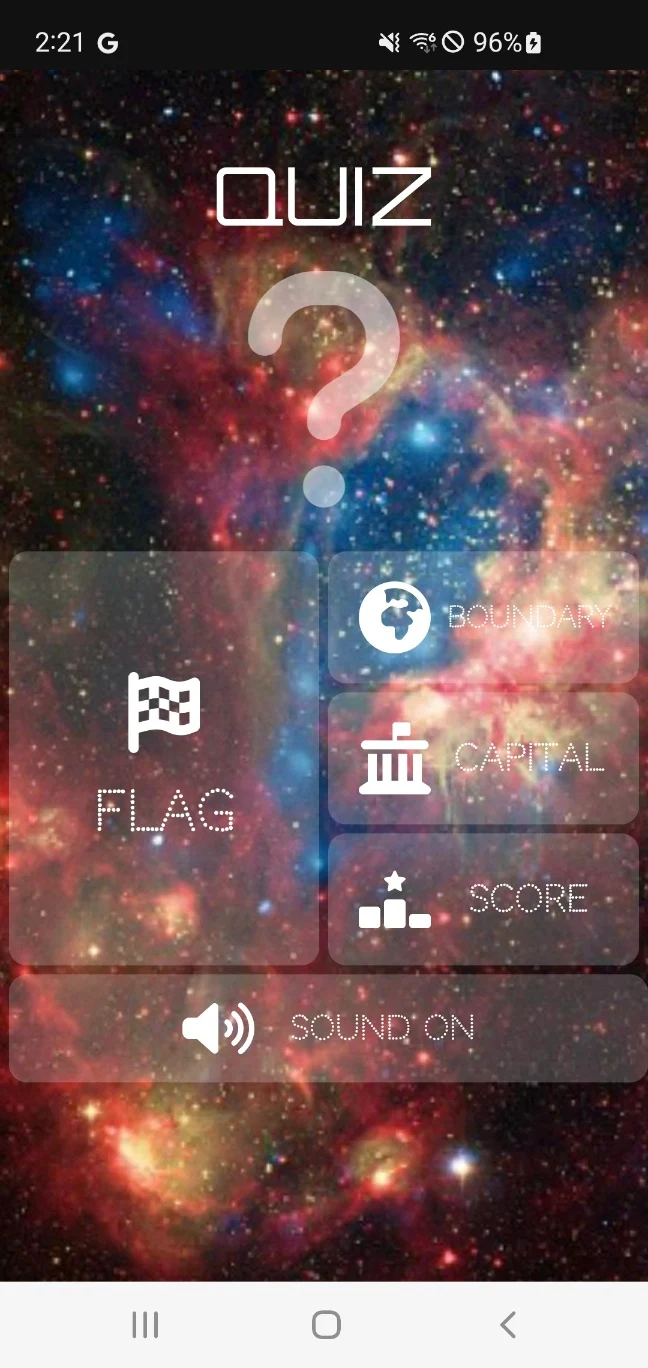Start the Flag quiz
Image resolution: width=648 pixels, height=1368 pixels.
tap(164, 758)
